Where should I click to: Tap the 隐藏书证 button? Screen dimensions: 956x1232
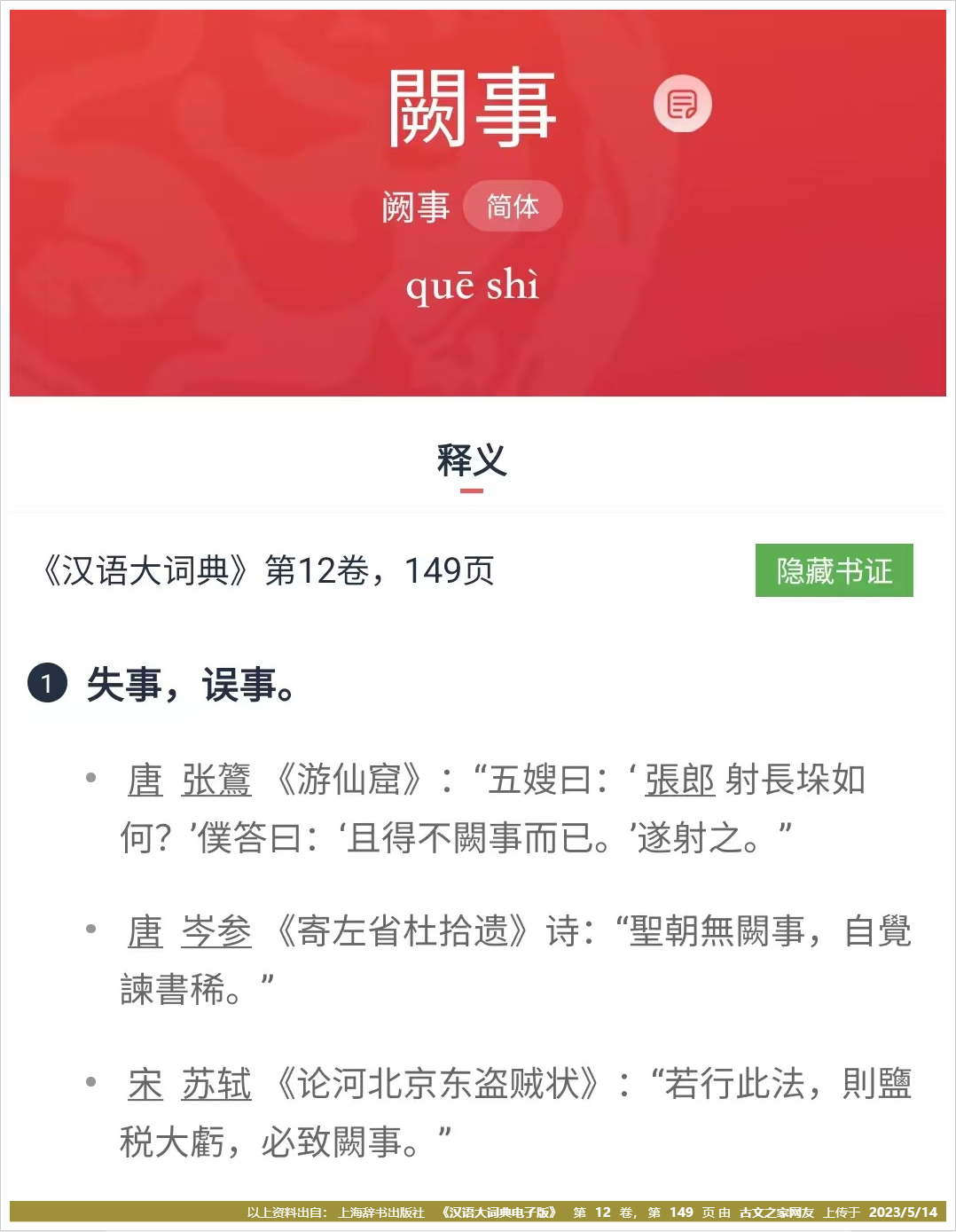[x=834, y=570]
